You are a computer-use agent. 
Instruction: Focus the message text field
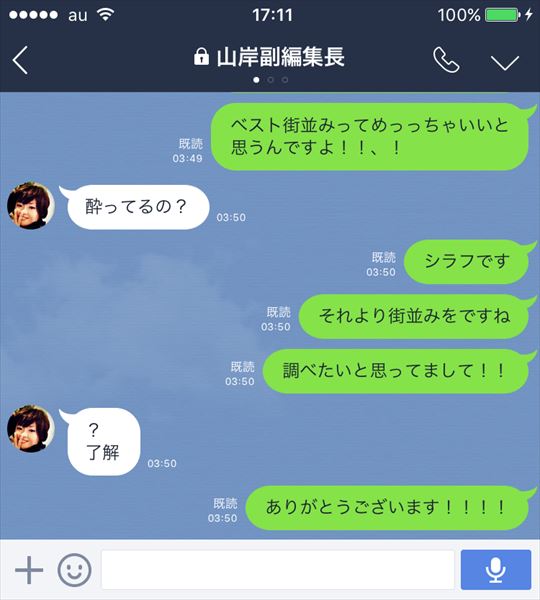[x=278, y=570]
